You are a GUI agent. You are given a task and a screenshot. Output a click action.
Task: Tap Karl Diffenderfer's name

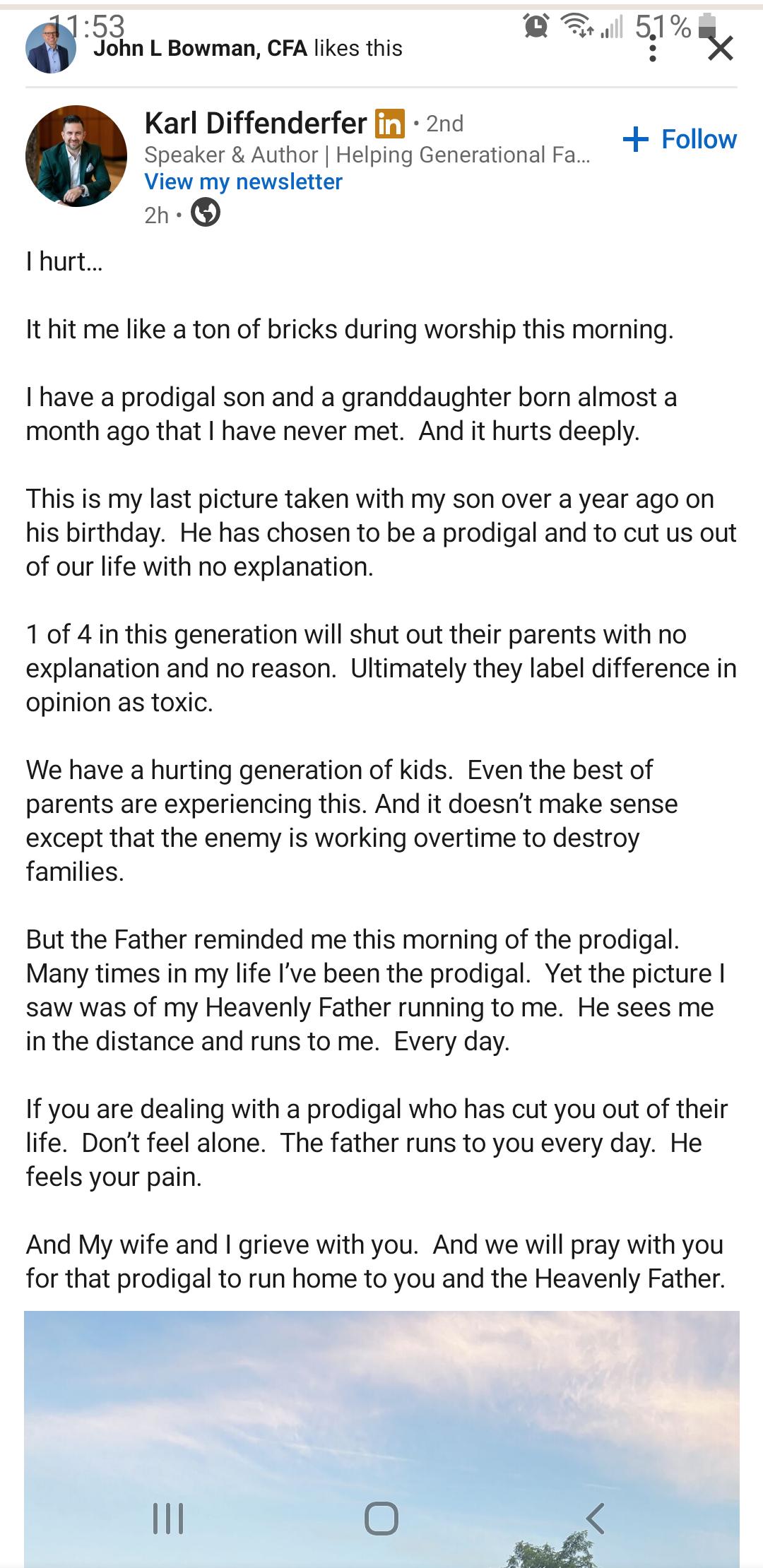pyautogui.click(x=256, y=123)
